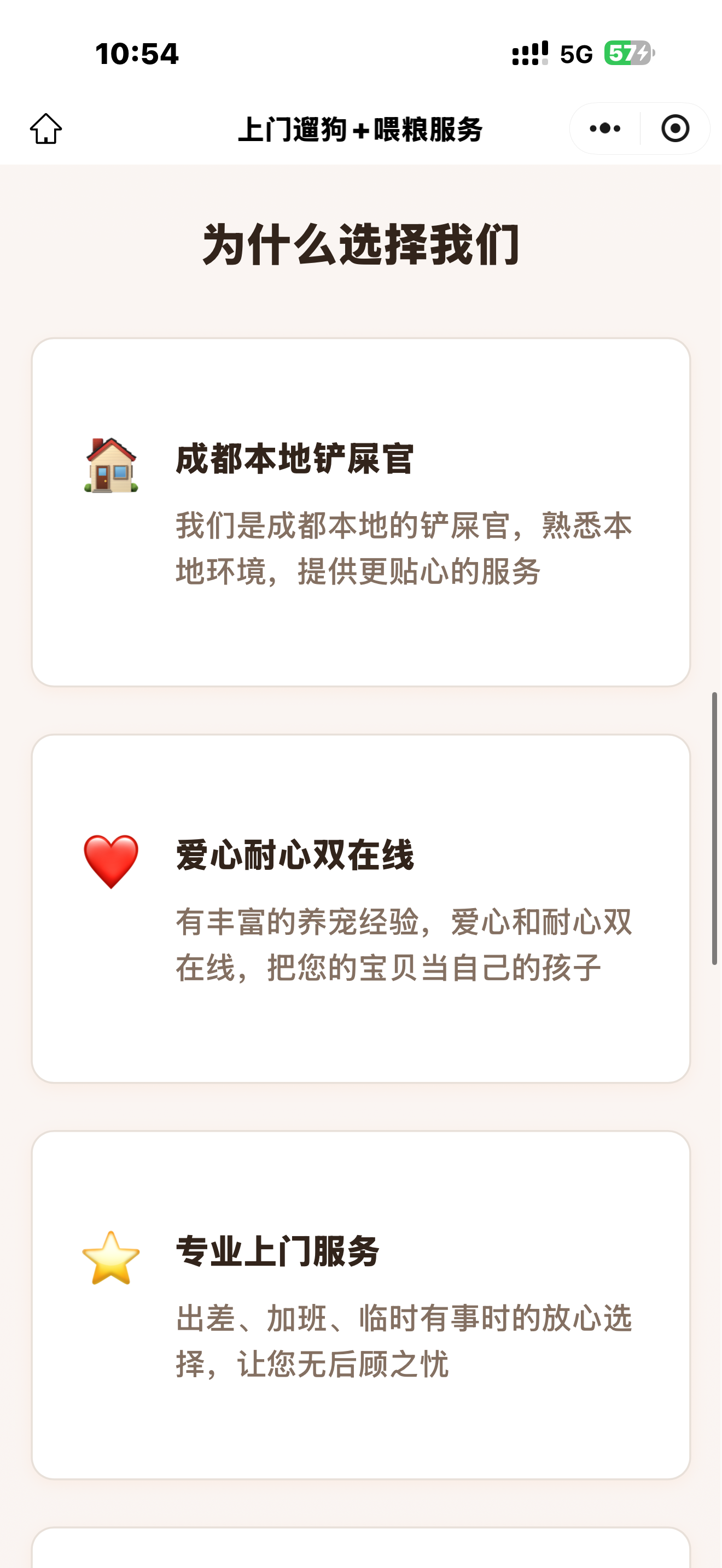Image resolution: width=722 pixels, height=1568 pixels.
Task: Tap the text 有丰富的养宠经验 paragraph
Action: tap(402, 940)
